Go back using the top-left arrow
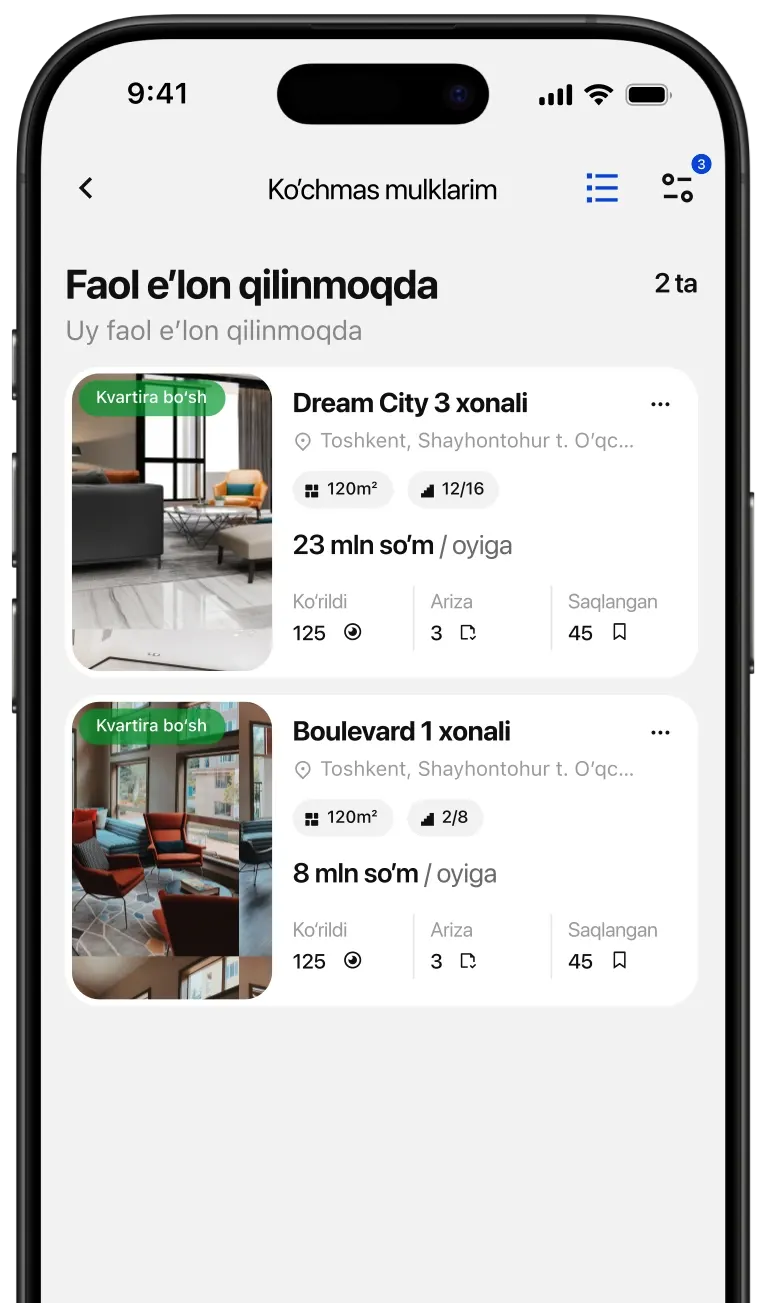The width and height of the screenshot is (769, 1303). [x=86, y=188]
